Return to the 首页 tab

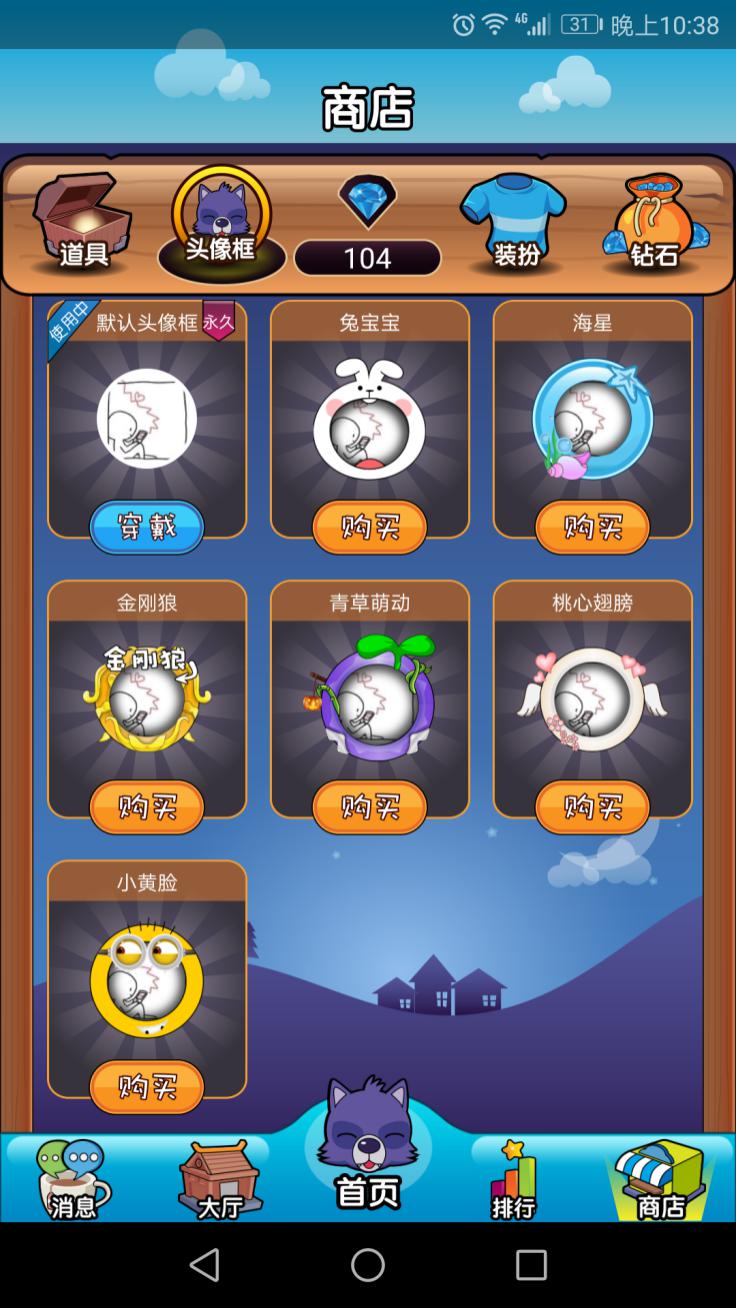click(x=368, y=1150)
